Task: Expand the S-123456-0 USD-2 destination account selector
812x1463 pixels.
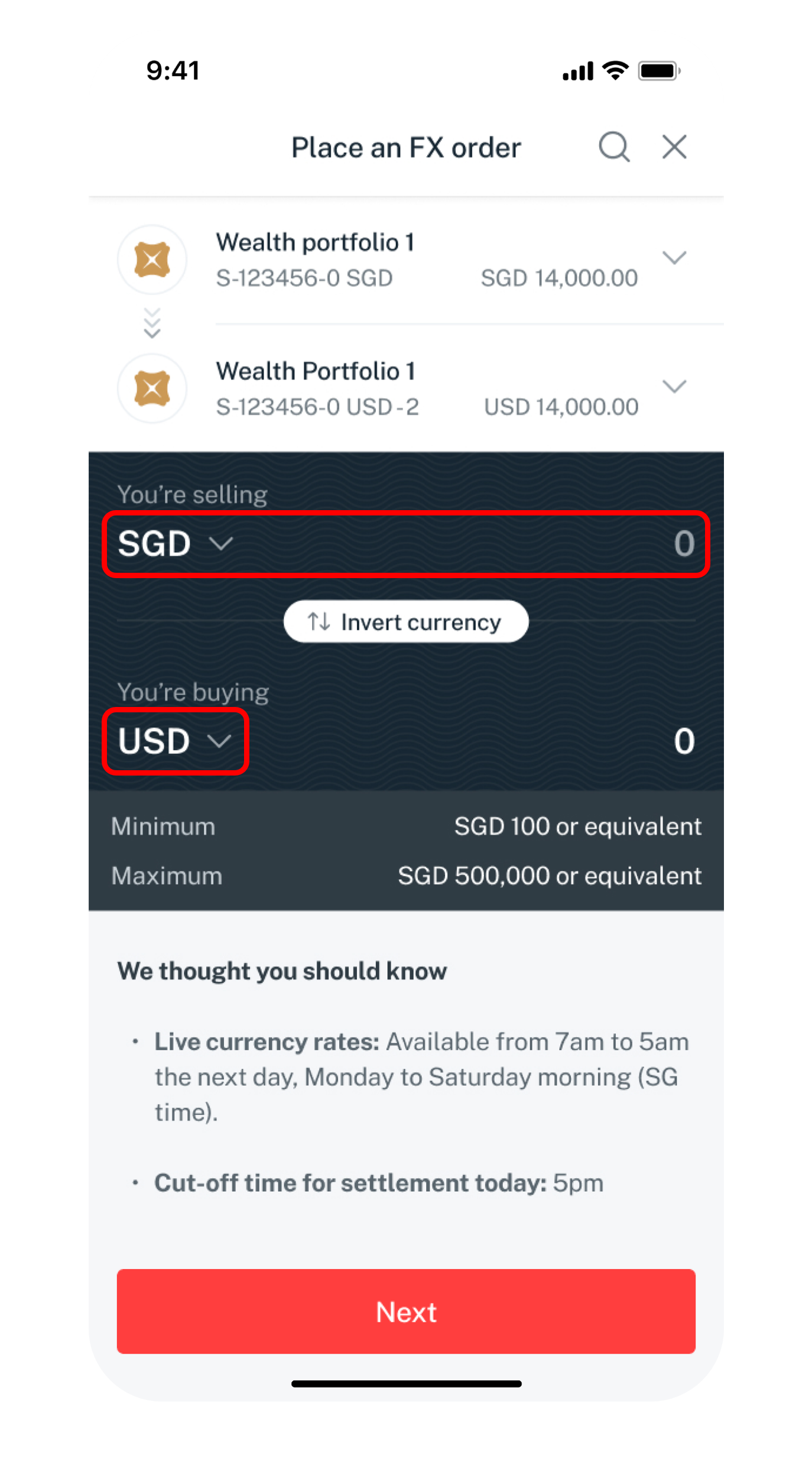Action: click(674, 387)
